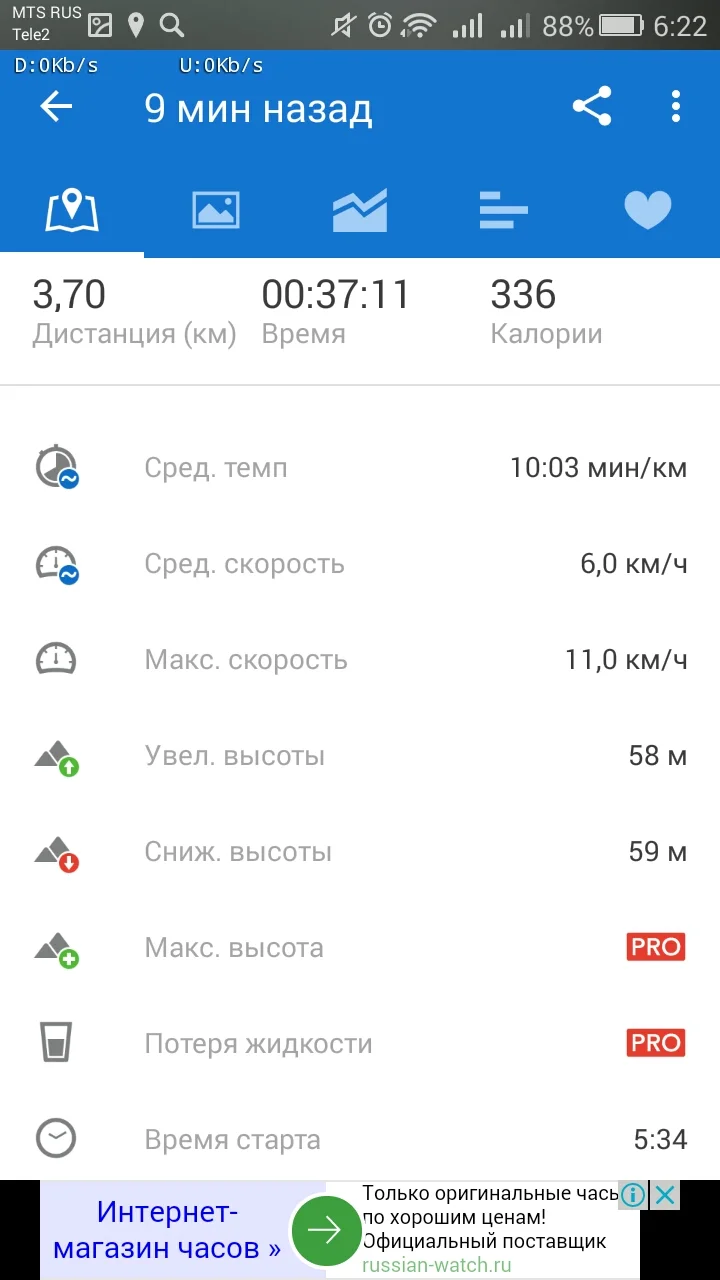Tap PRO badge next to Потеря жидкости
Screen dimensions: 720x1280
coord(656,1043)
